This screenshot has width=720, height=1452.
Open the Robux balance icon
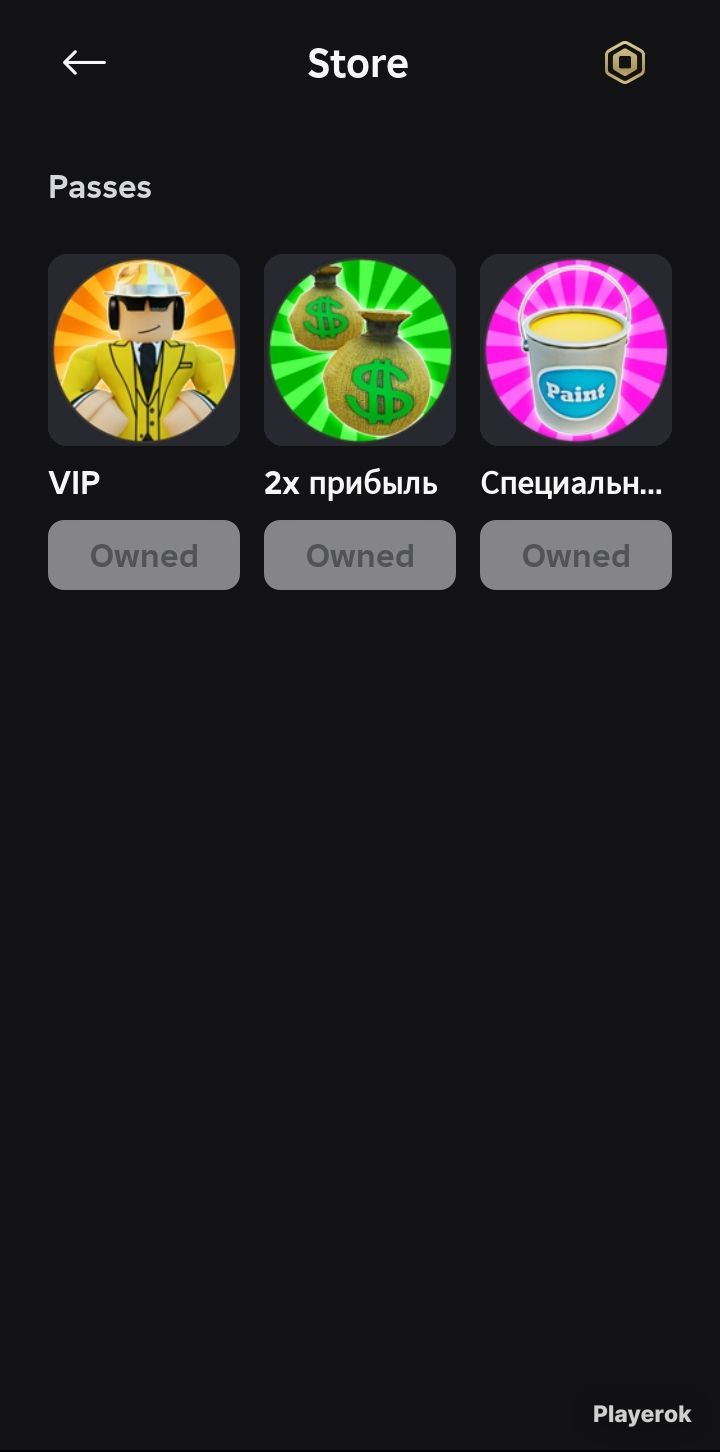click(x=625, y=63)
